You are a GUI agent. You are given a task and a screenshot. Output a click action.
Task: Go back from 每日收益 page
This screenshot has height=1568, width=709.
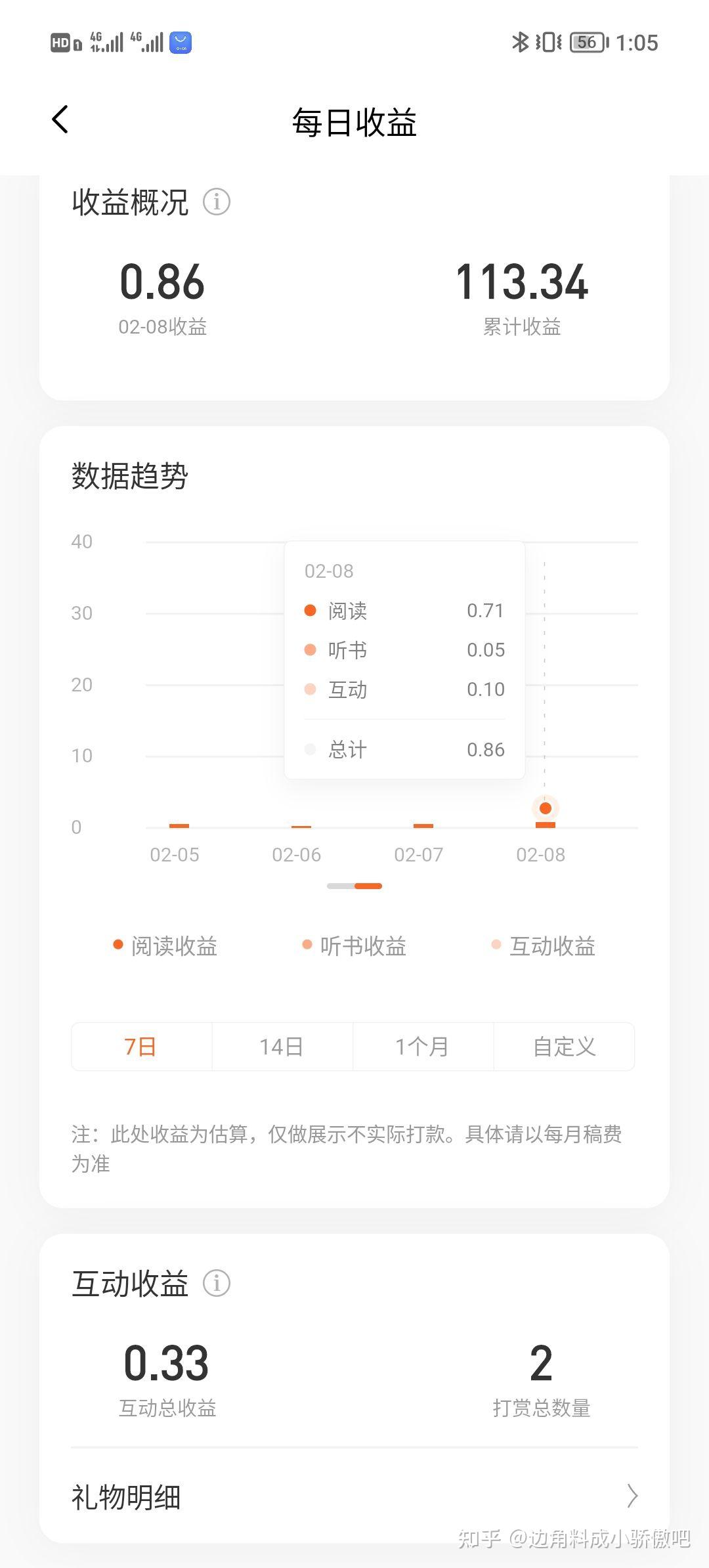coord(60,120)
